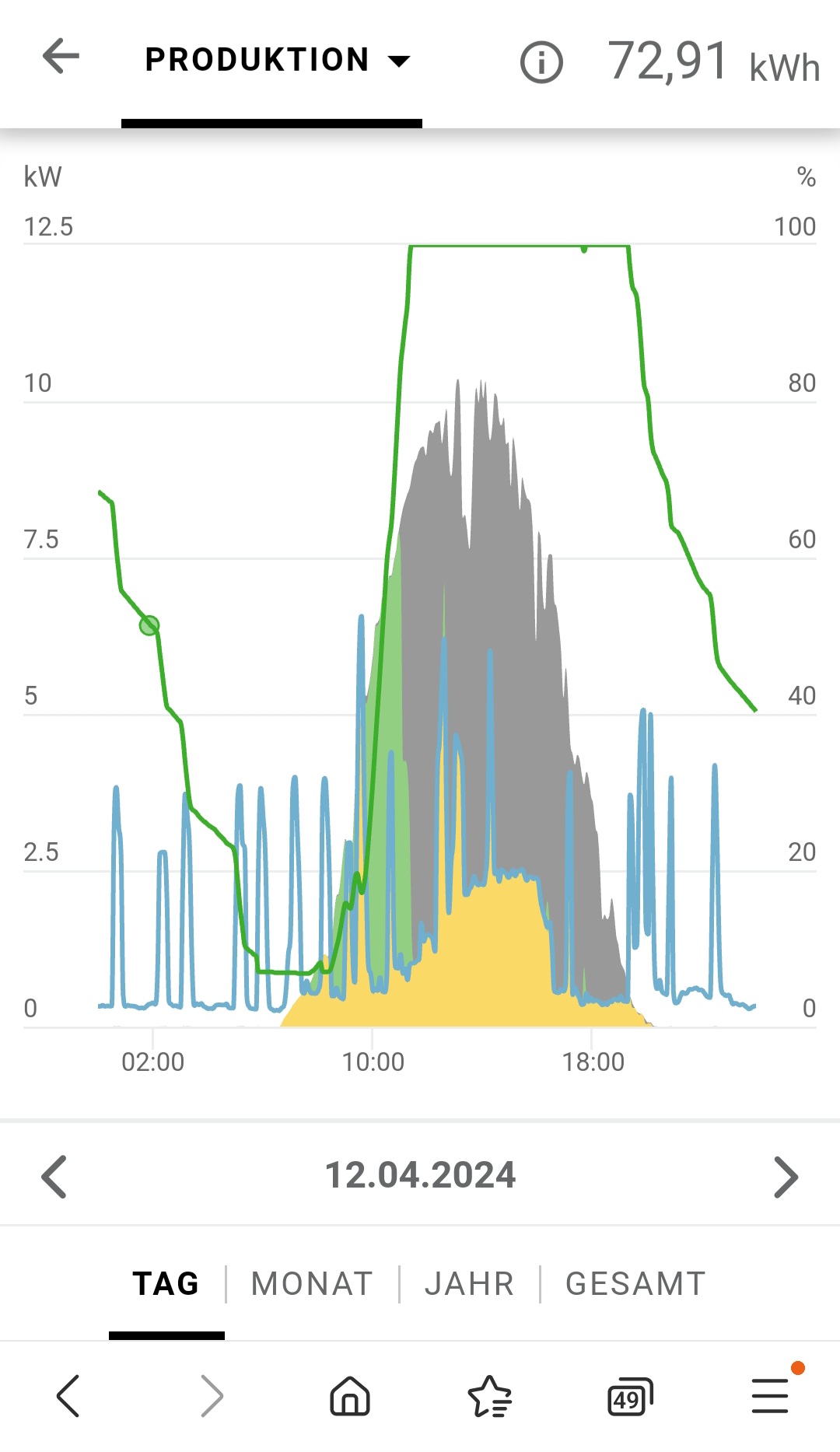Select the TAG view tab
Viewport: 840px width, 1452px height.
click(166, 1284)
